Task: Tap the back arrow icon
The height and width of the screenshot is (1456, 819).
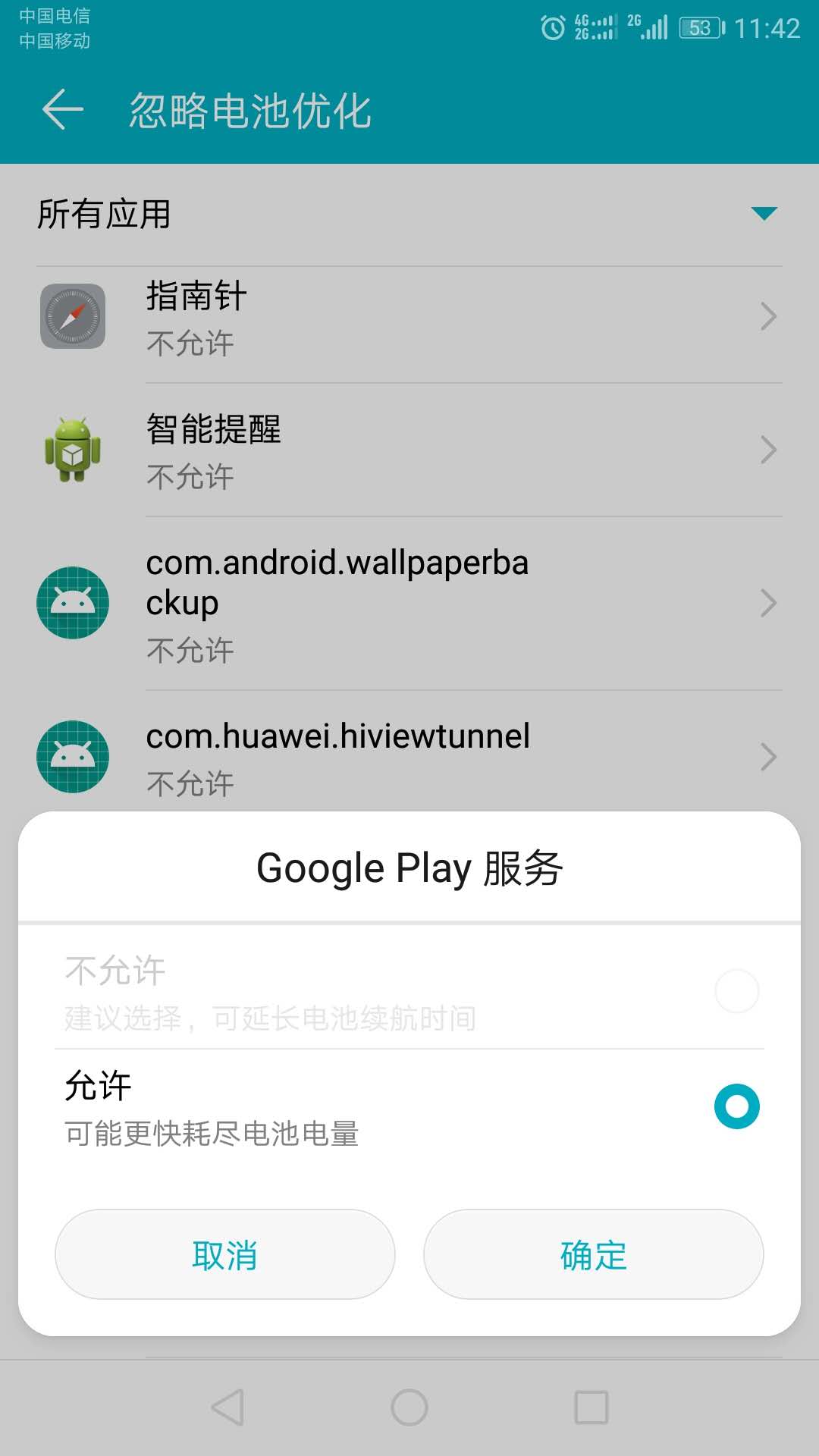Action: click(x=64, y=109)
